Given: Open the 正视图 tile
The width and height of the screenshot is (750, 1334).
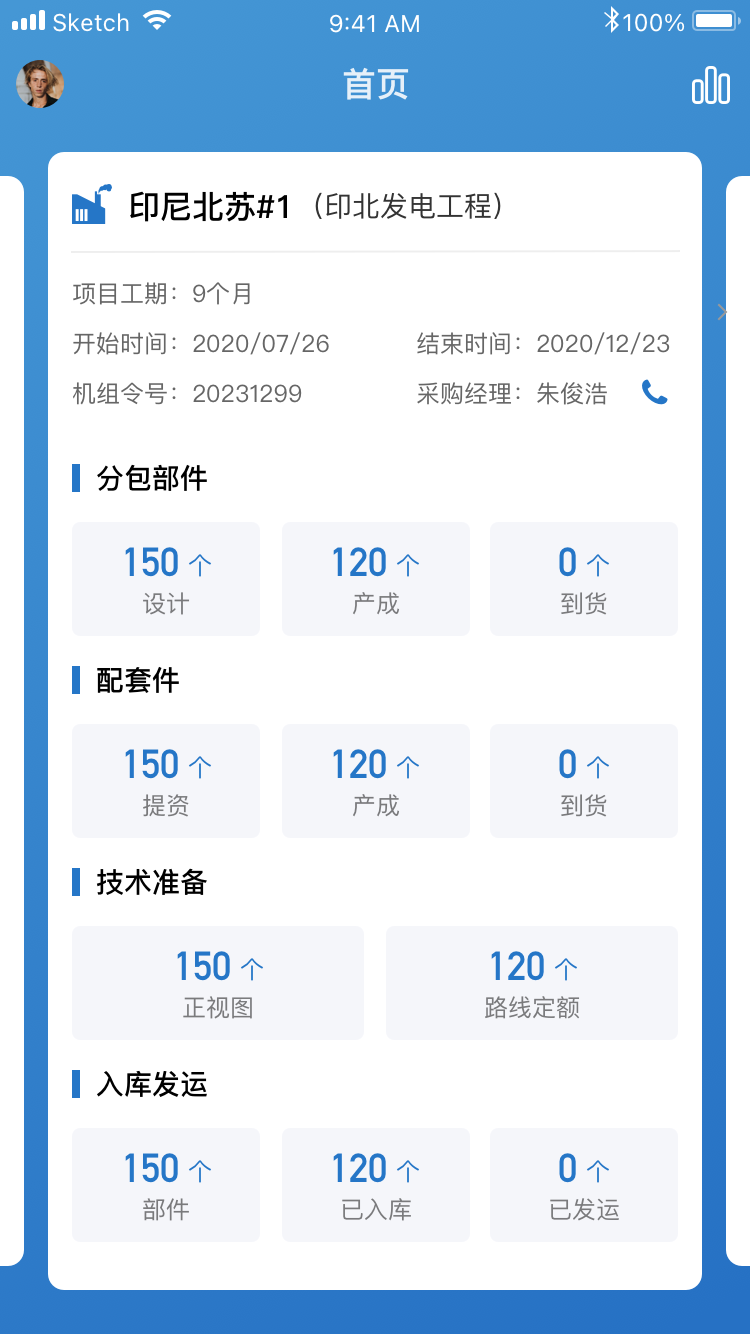Looking at the screenshot, I should 218,983.
